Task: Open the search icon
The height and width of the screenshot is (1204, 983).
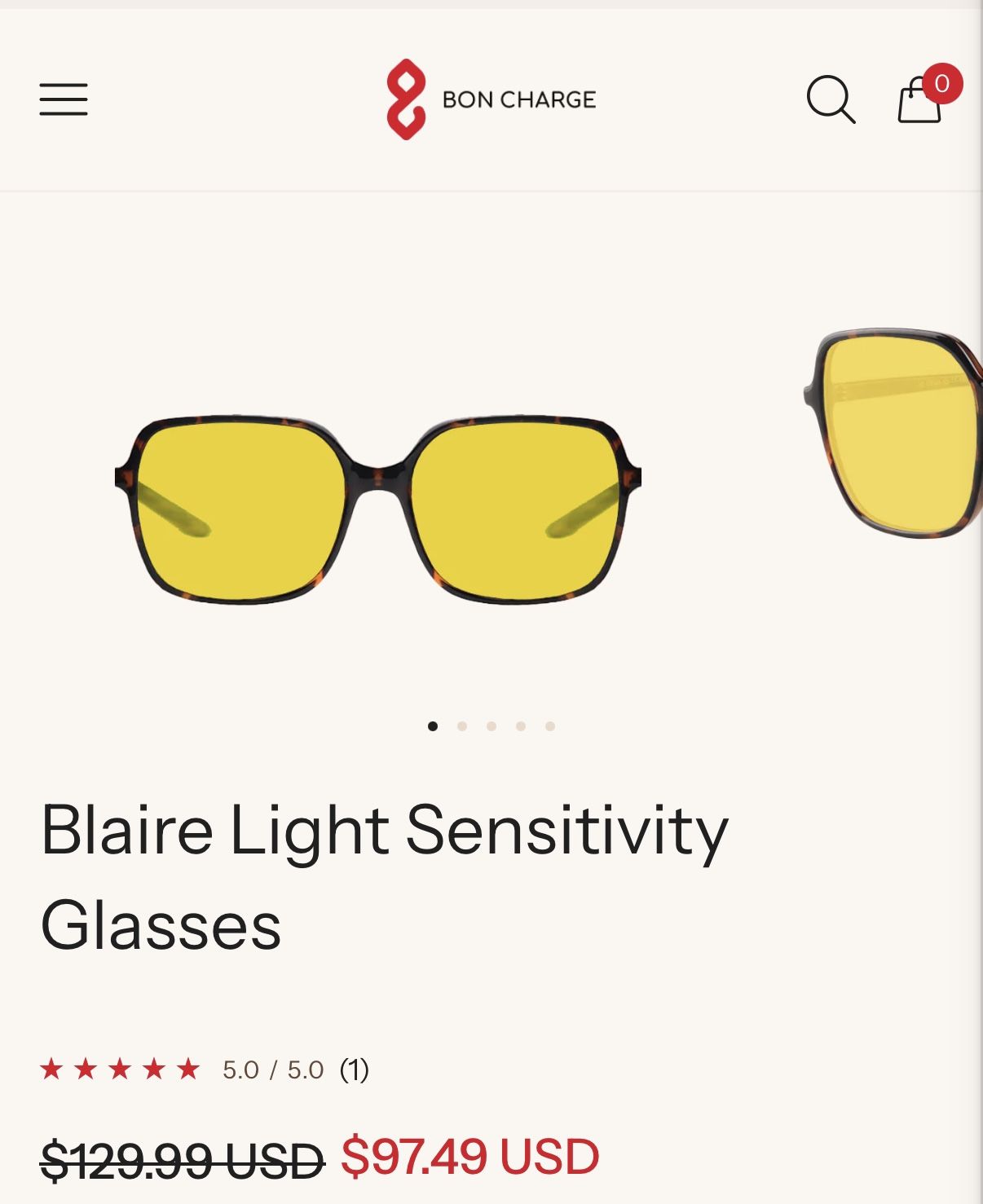Action: point(831,99)
